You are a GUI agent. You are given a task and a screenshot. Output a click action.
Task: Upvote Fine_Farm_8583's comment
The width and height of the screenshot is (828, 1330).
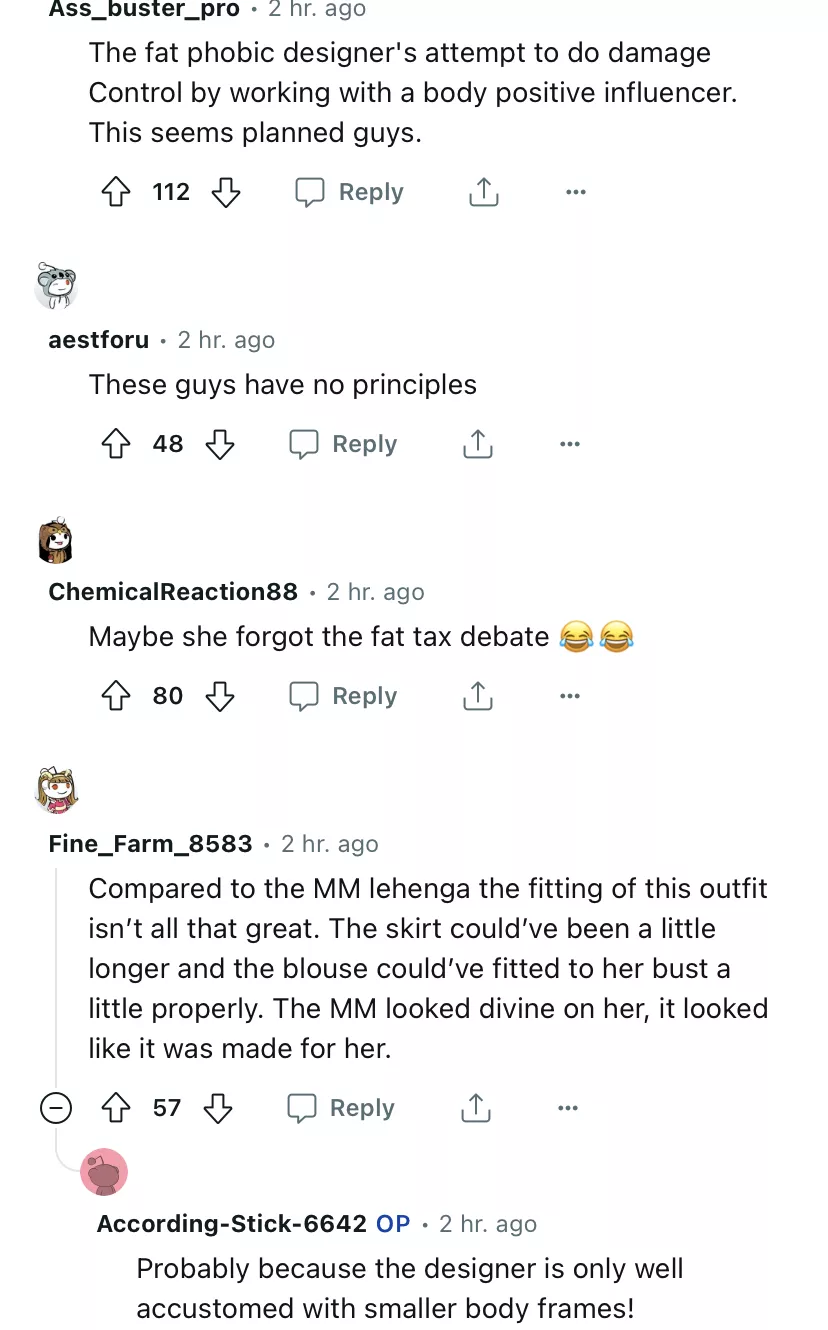[x=117, y=1108]
